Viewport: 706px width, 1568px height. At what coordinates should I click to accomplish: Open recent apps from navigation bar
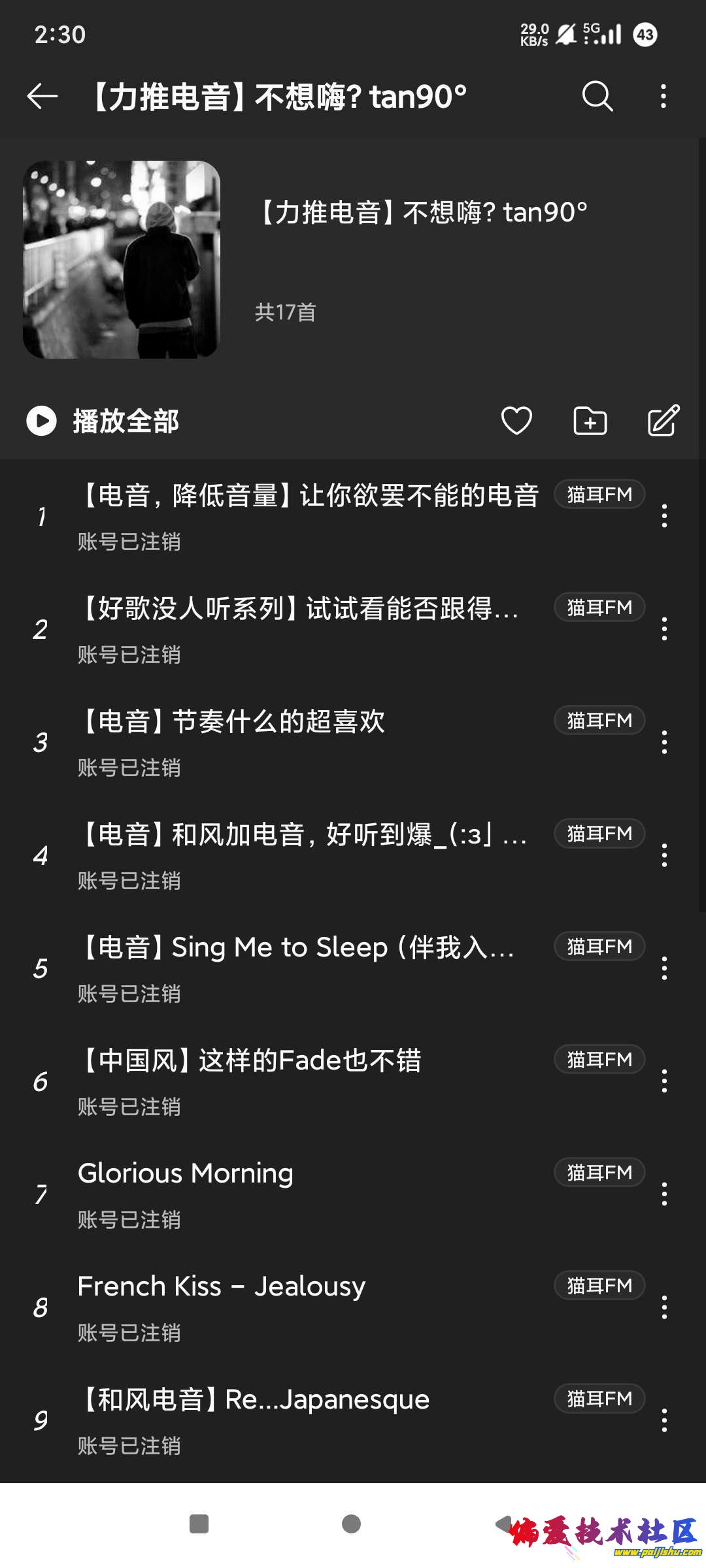click(x=199, y=1524)
